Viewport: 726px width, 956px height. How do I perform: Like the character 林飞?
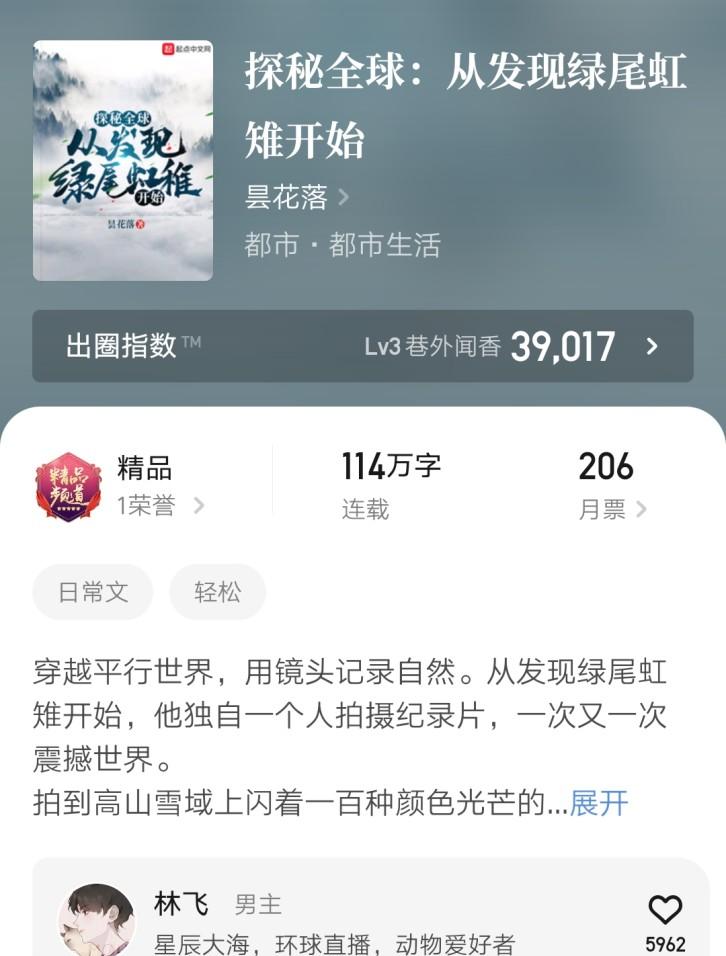coord(665,910)
